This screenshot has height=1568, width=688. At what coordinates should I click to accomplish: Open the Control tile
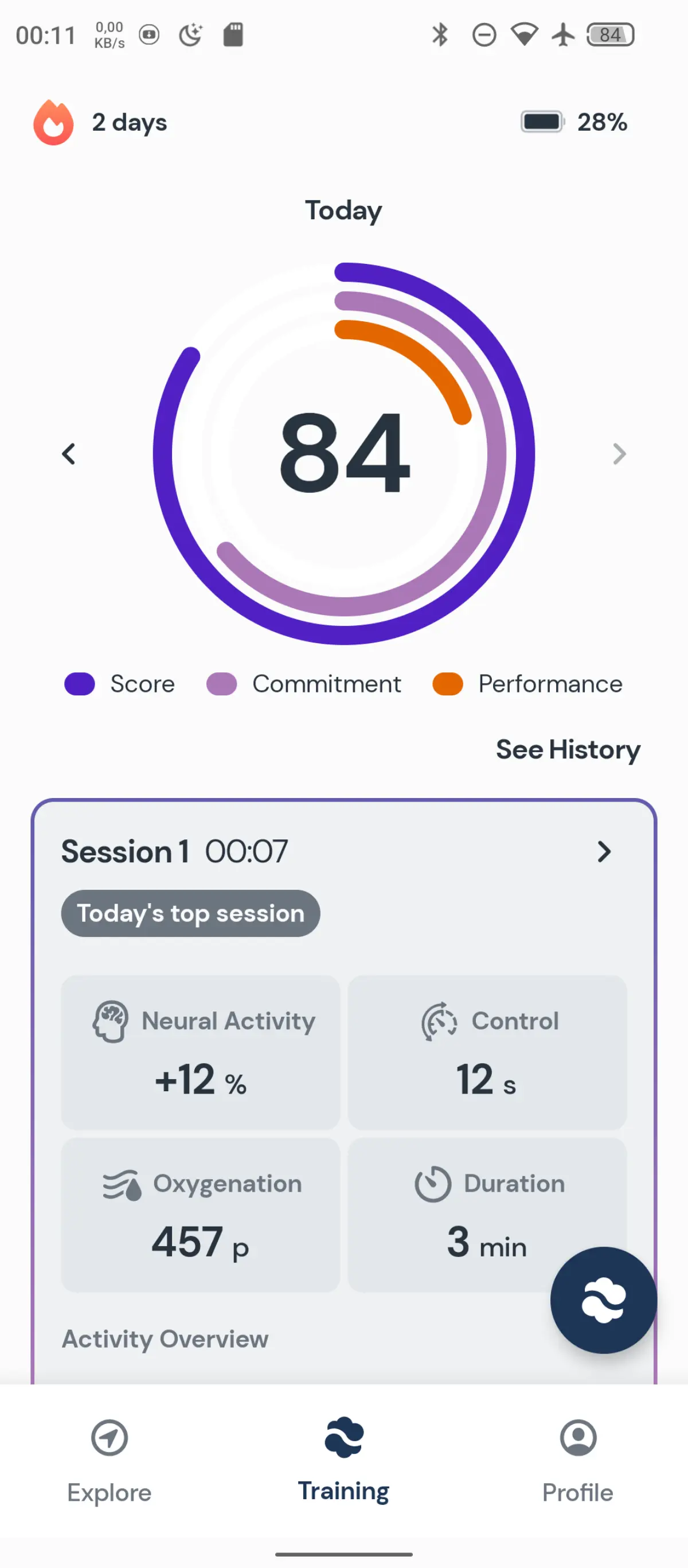tap(487, 1052)
